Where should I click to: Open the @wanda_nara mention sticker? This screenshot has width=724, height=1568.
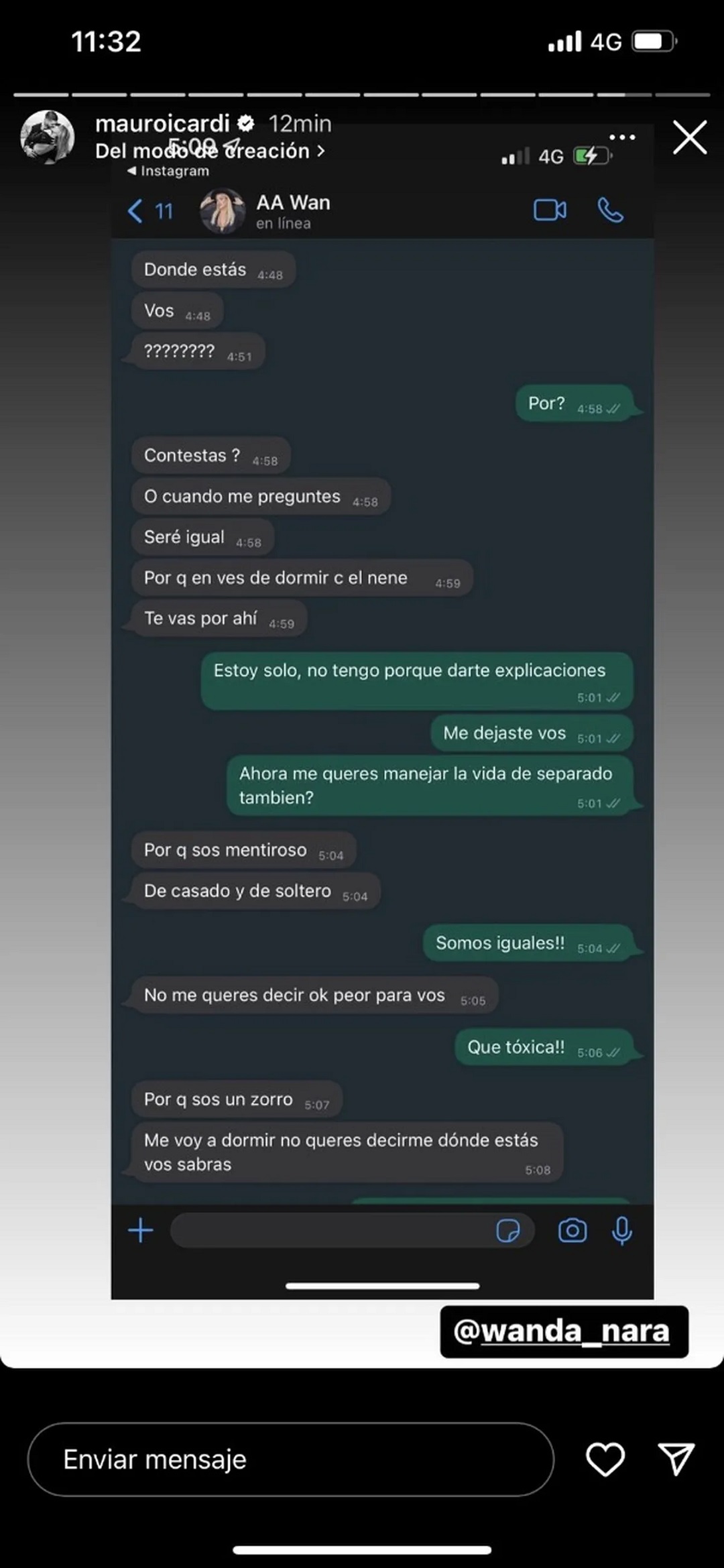click(563, 1331)
